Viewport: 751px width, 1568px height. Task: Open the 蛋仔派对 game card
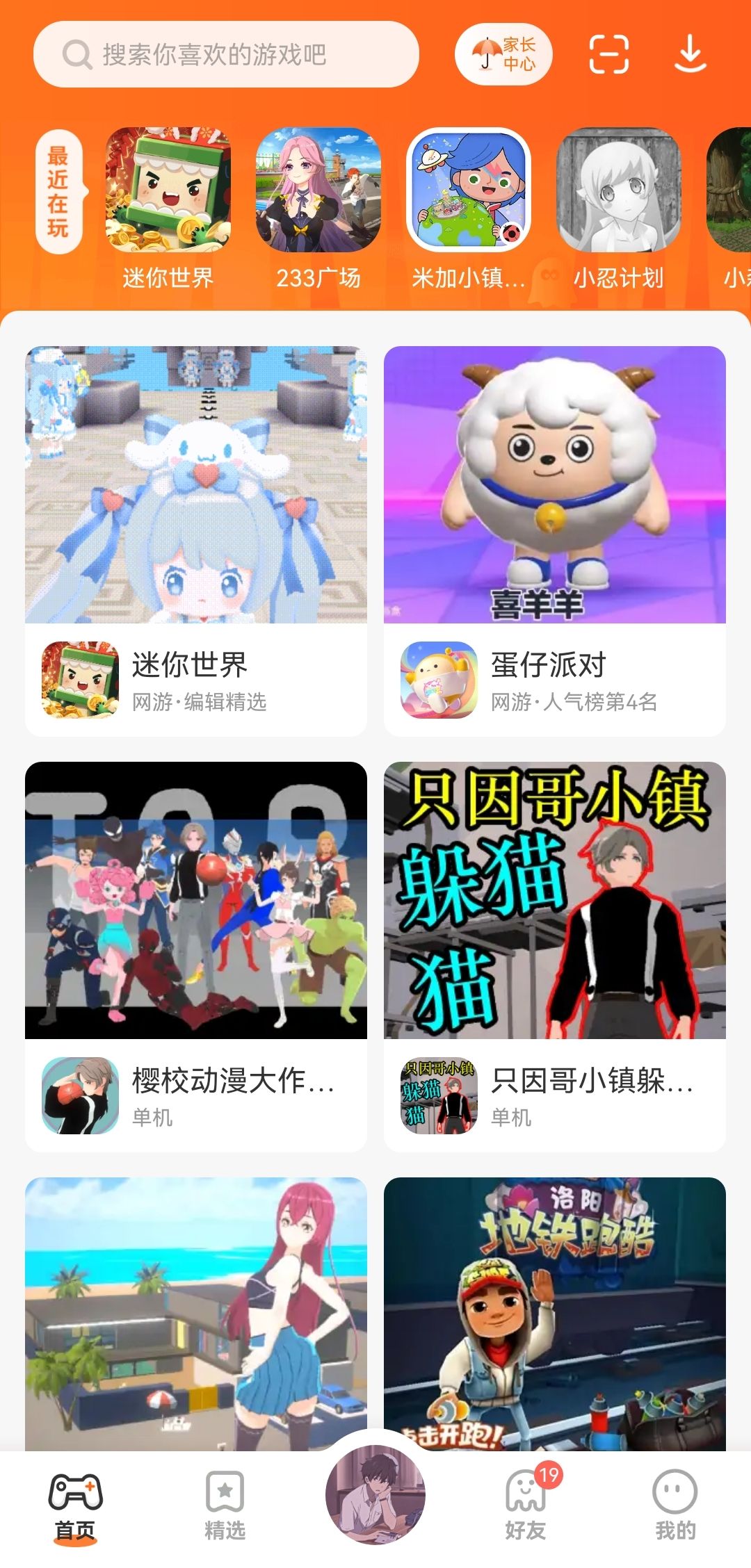(555, 541)
